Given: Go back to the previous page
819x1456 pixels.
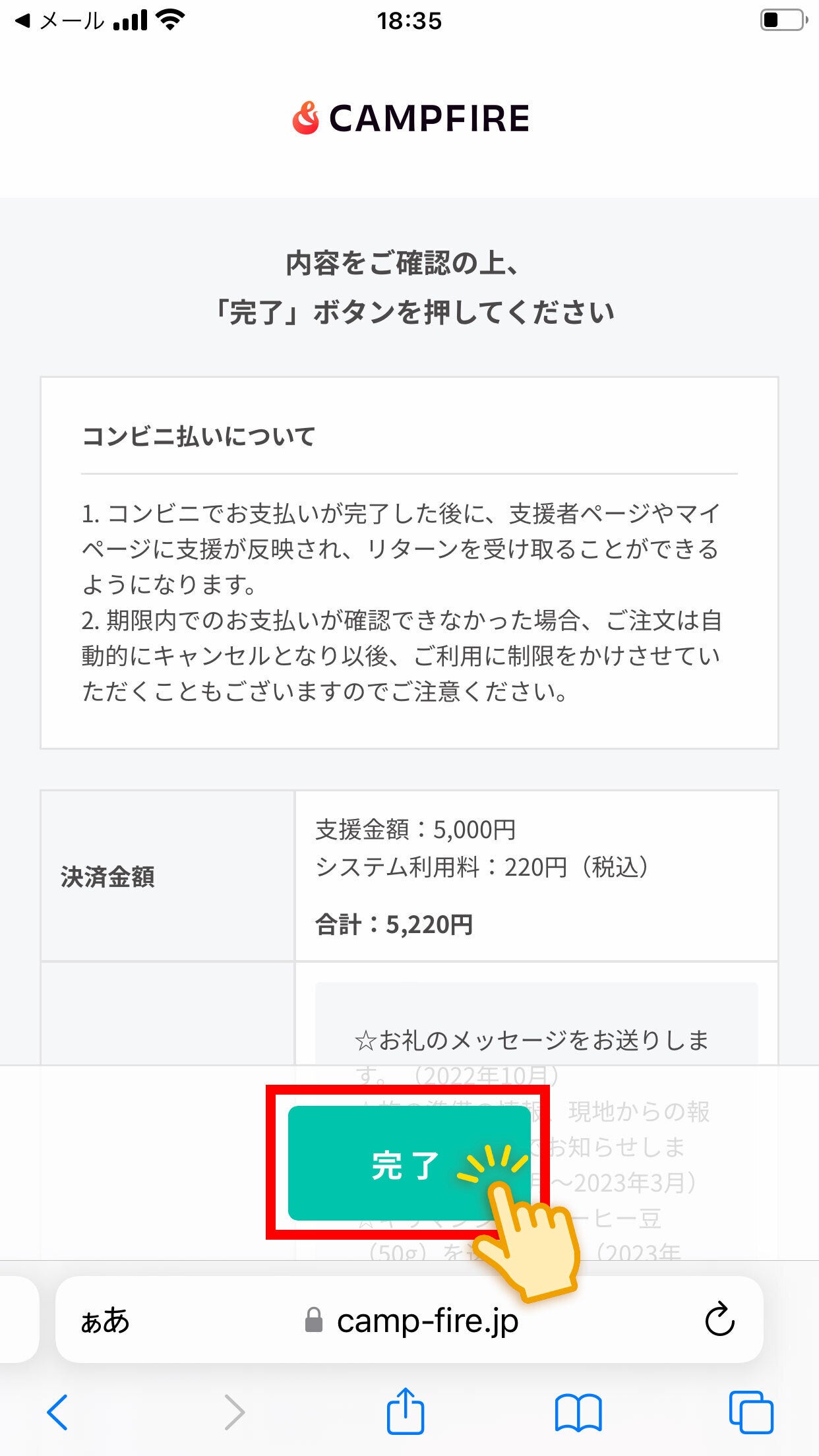Looking at the screenshot, I should (x=57, y=1412).
